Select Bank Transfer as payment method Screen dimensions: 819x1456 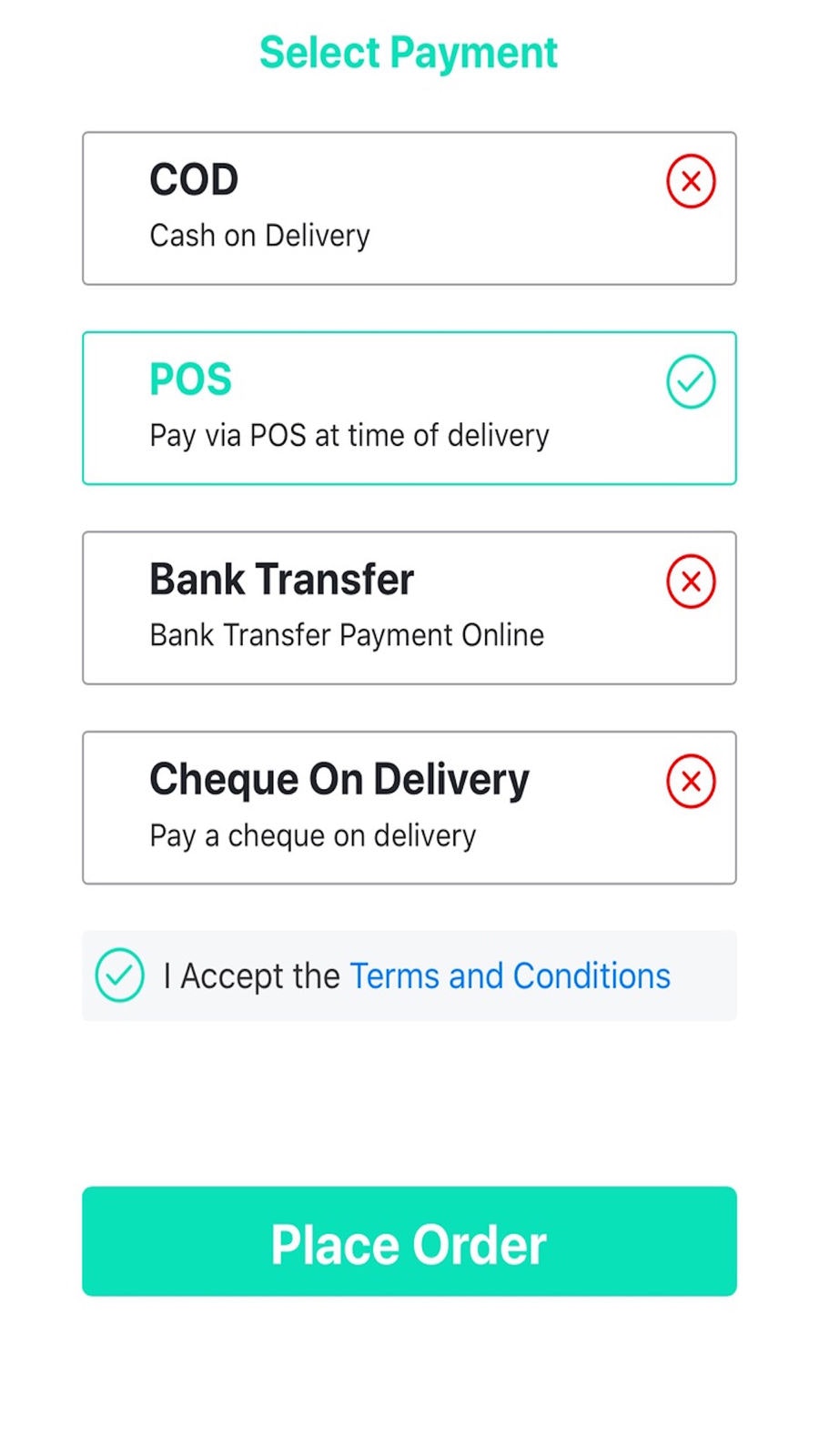click(409, 608)
